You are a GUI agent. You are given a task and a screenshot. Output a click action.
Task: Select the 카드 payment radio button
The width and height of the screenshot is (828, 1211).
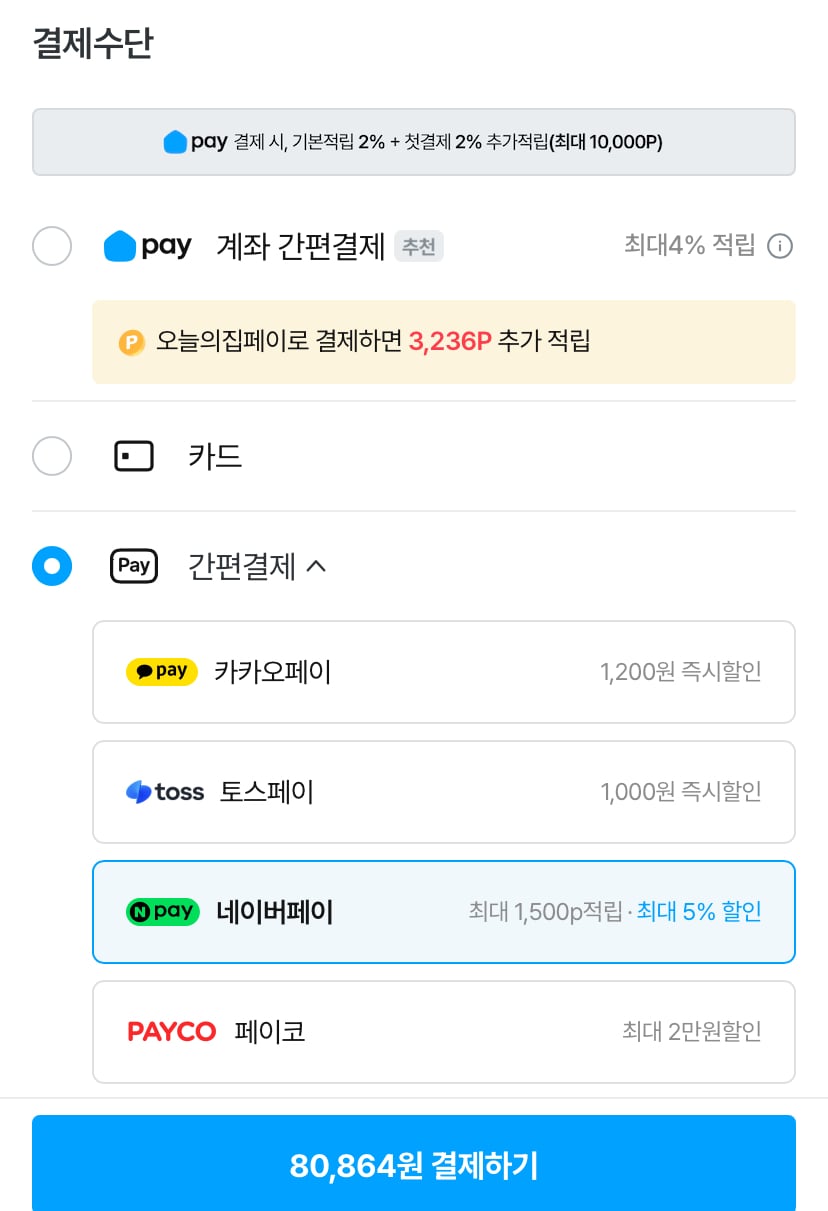pos(52,456)
